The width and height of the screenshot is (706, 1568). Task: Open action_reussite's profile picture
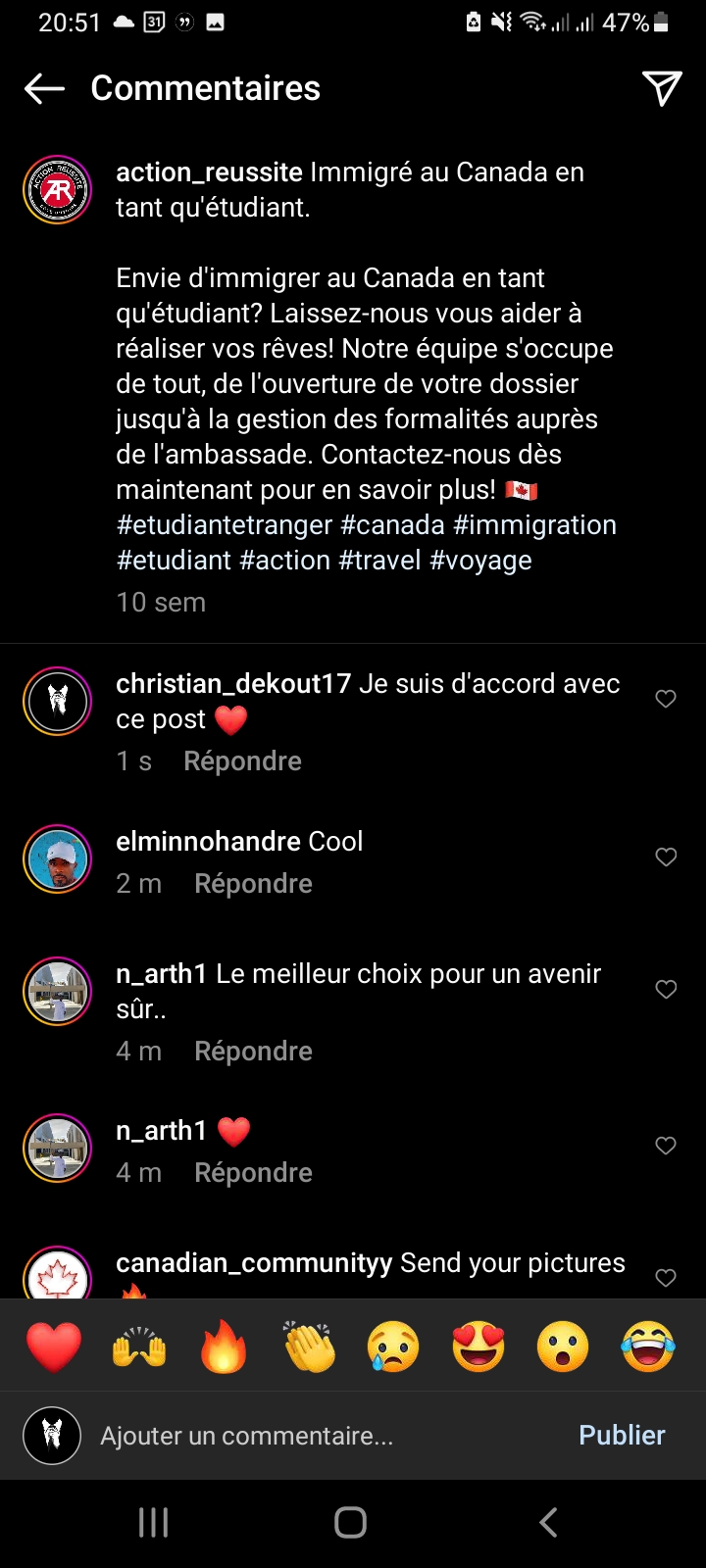tap(57, 190)
